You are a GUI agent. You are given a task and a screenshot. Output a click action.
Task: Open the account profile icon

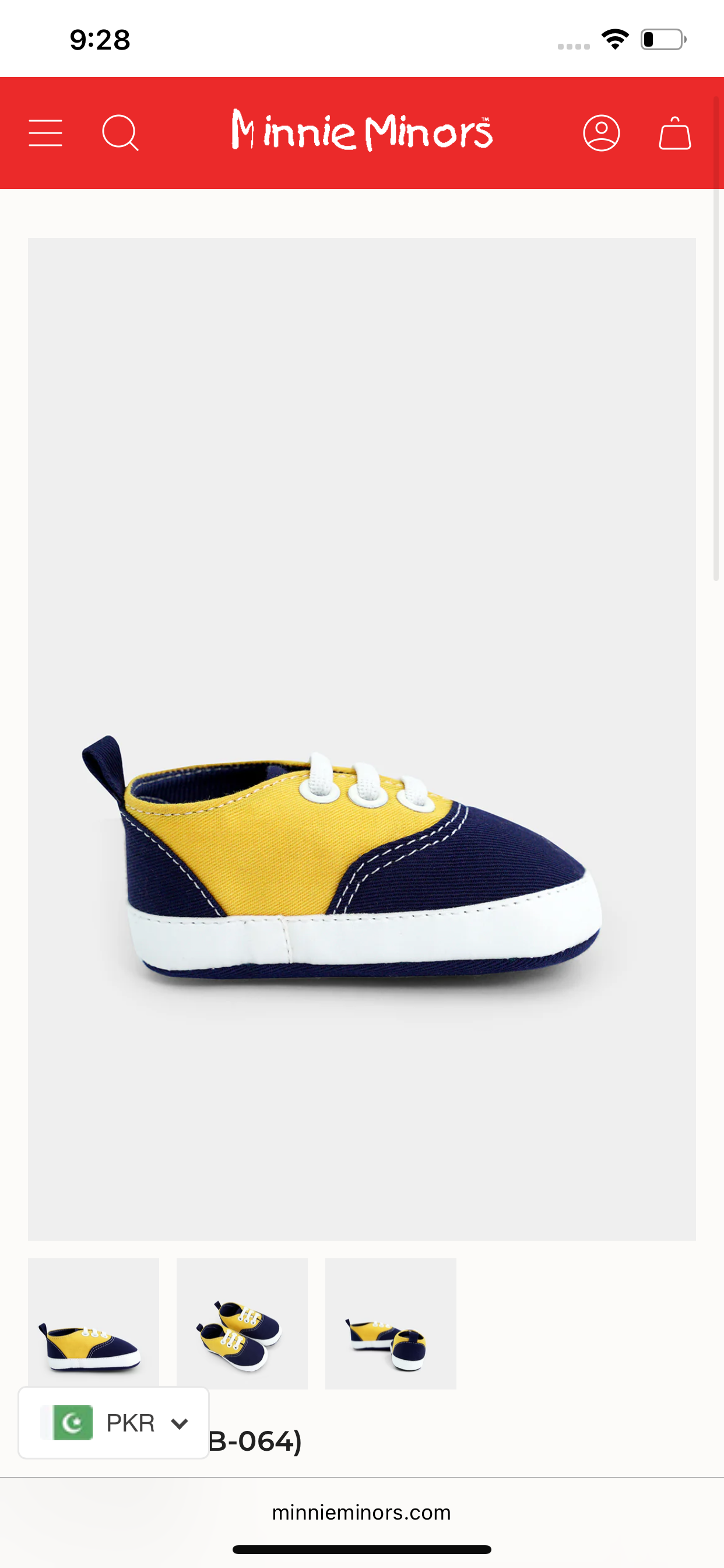click(x=601, y=132)
